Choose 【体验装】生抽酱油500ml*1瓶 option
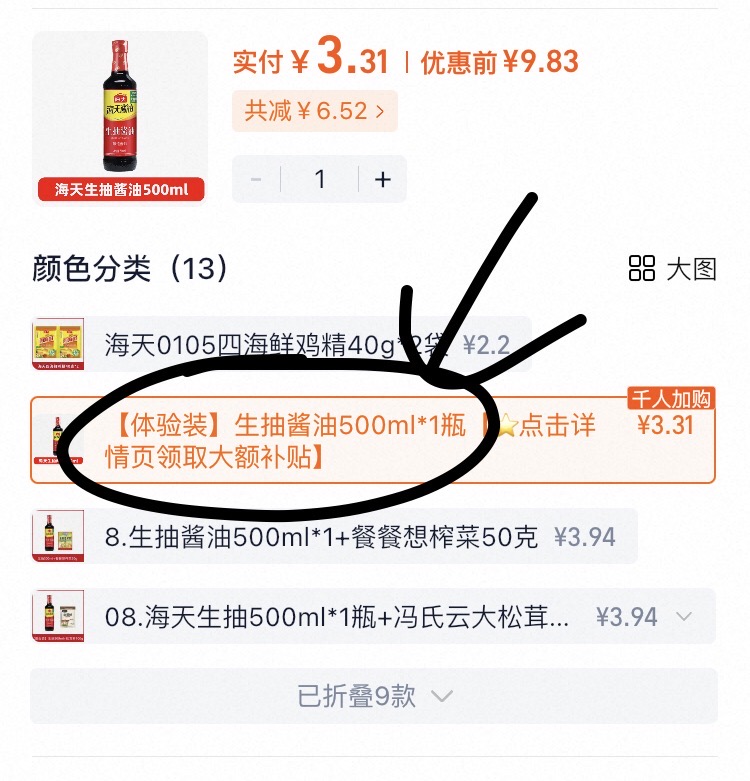Viewport: 750px width, 781px height. coord(350,441)
